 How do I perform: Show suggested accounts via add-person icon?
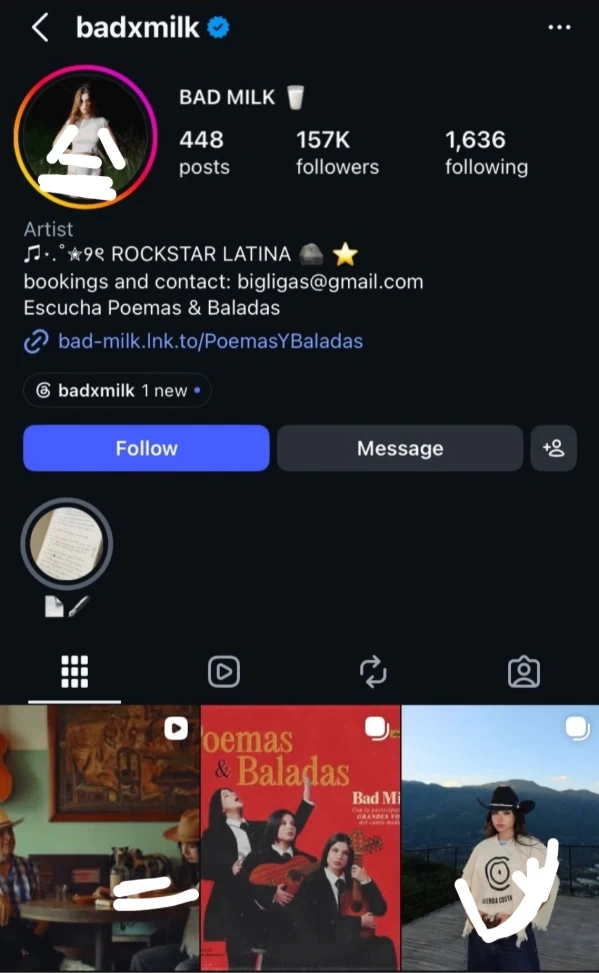554,448
